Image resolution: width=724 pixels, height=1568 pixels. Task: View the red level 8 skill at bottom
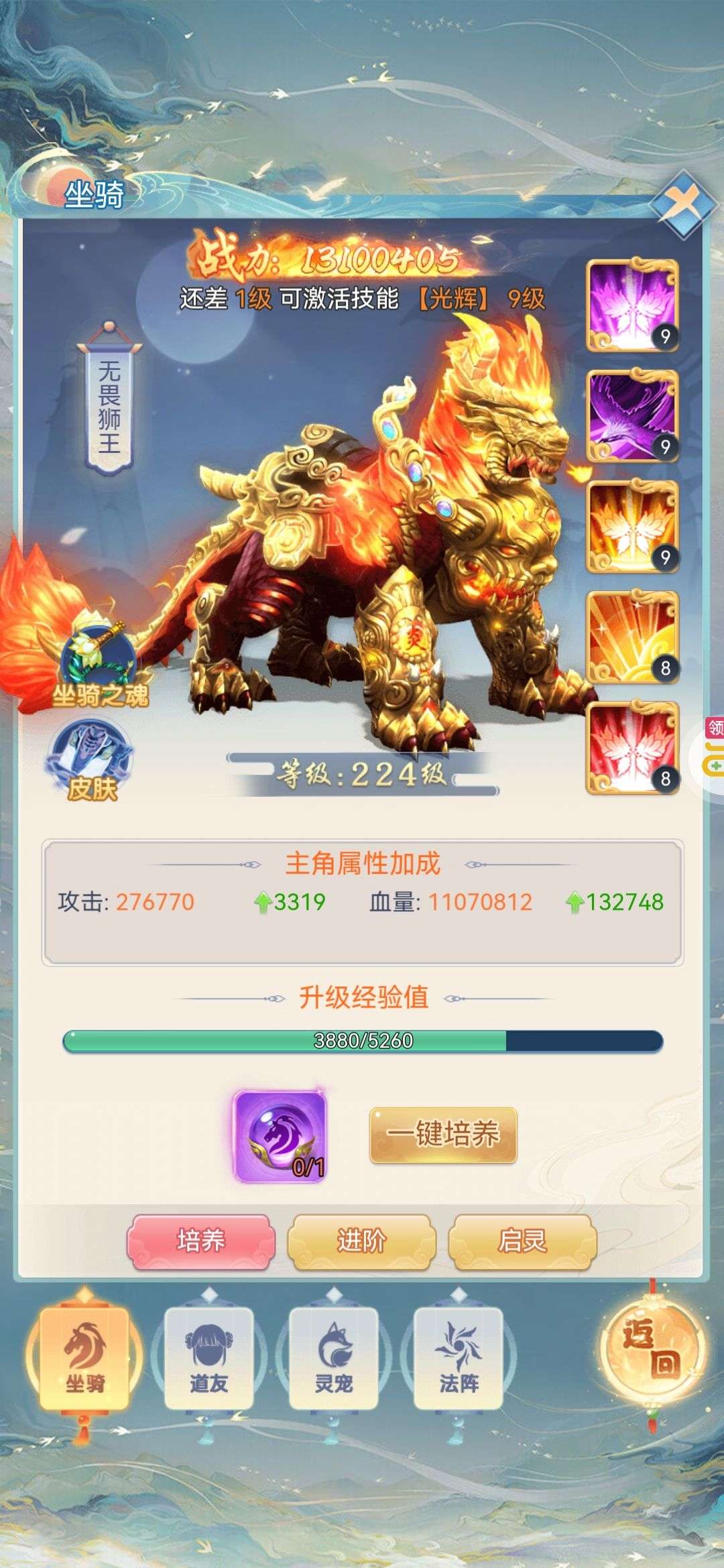[632, 748]
